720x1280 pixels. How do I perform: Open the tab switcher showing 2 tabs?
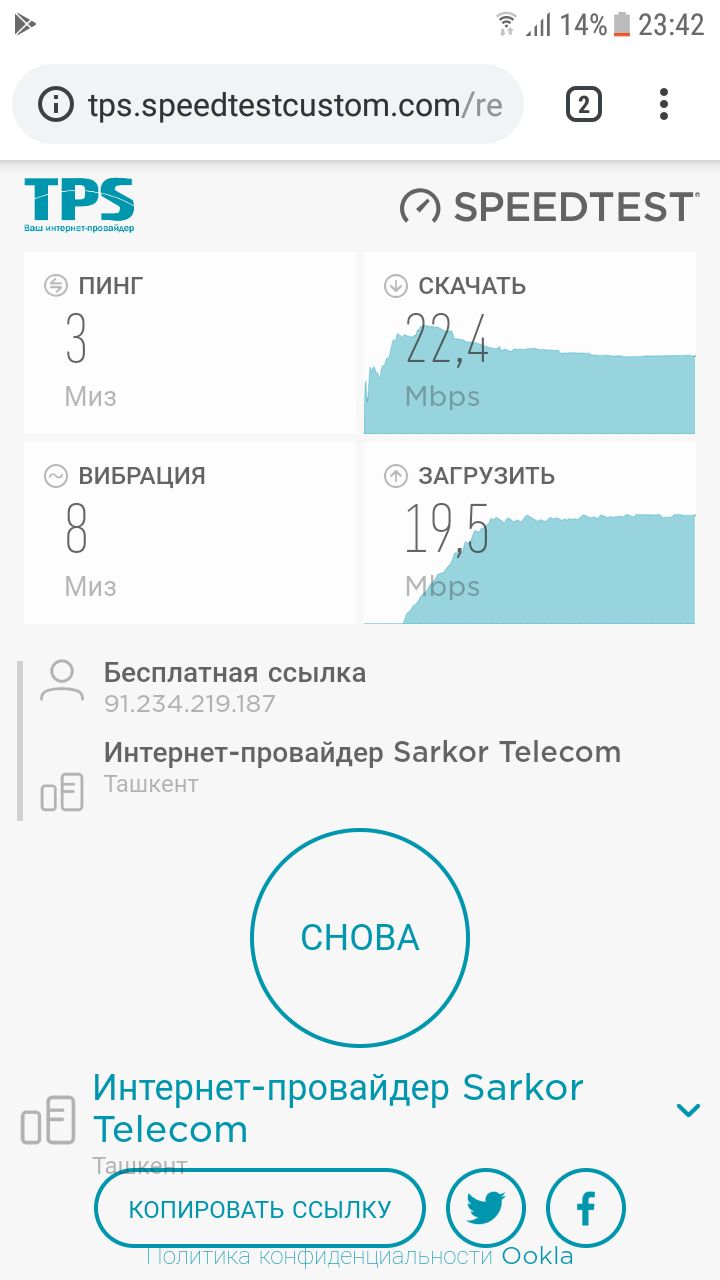tap(584, 104)
